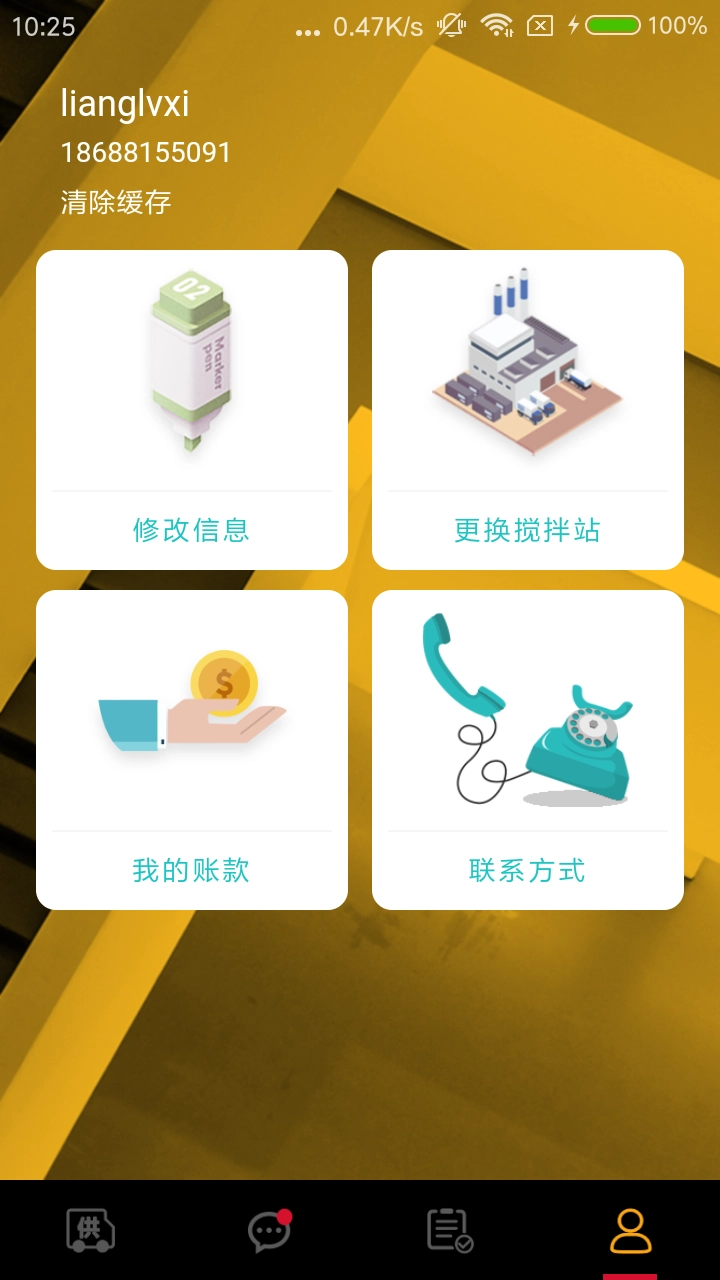Switch to the supply truck tab
This screenshot has width=720, height=1280.
[x=90, y=1229]
